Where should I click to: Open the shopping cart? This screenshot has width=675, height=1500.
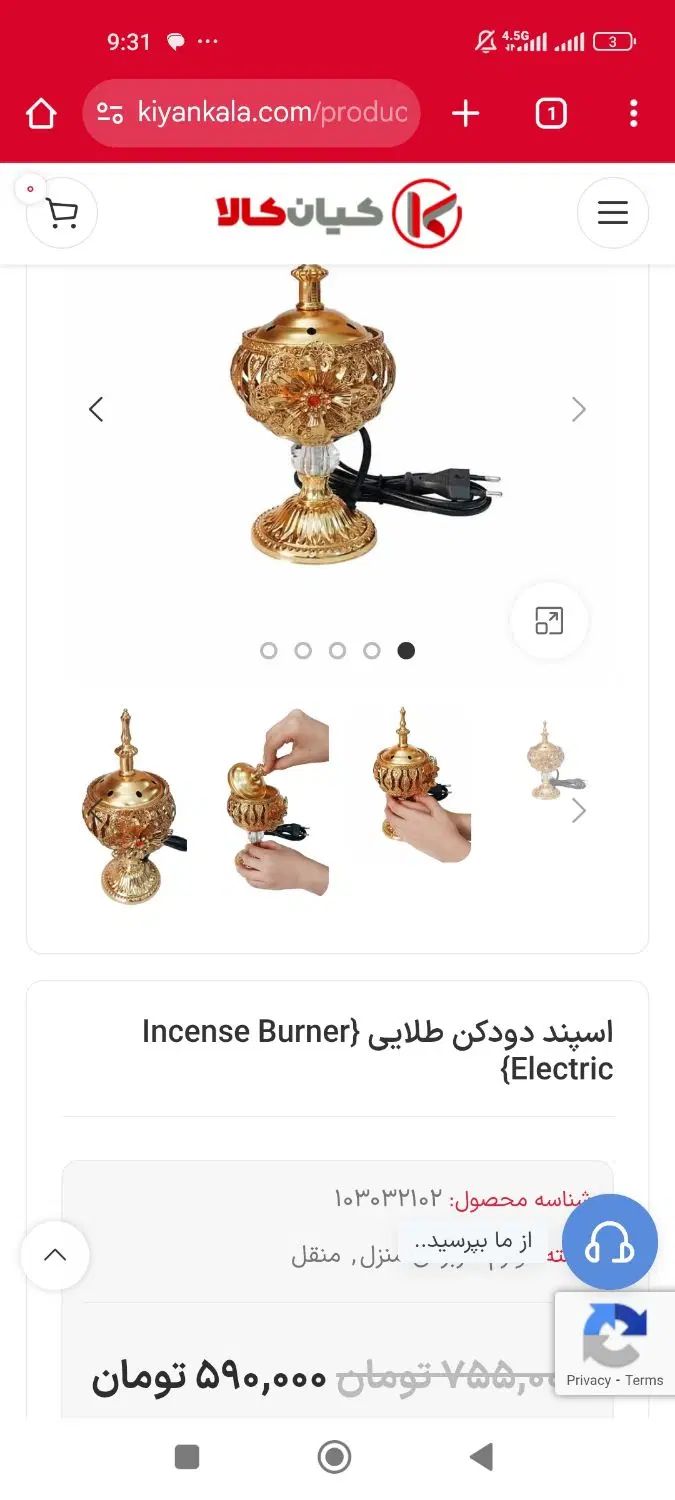click(62, 213)
